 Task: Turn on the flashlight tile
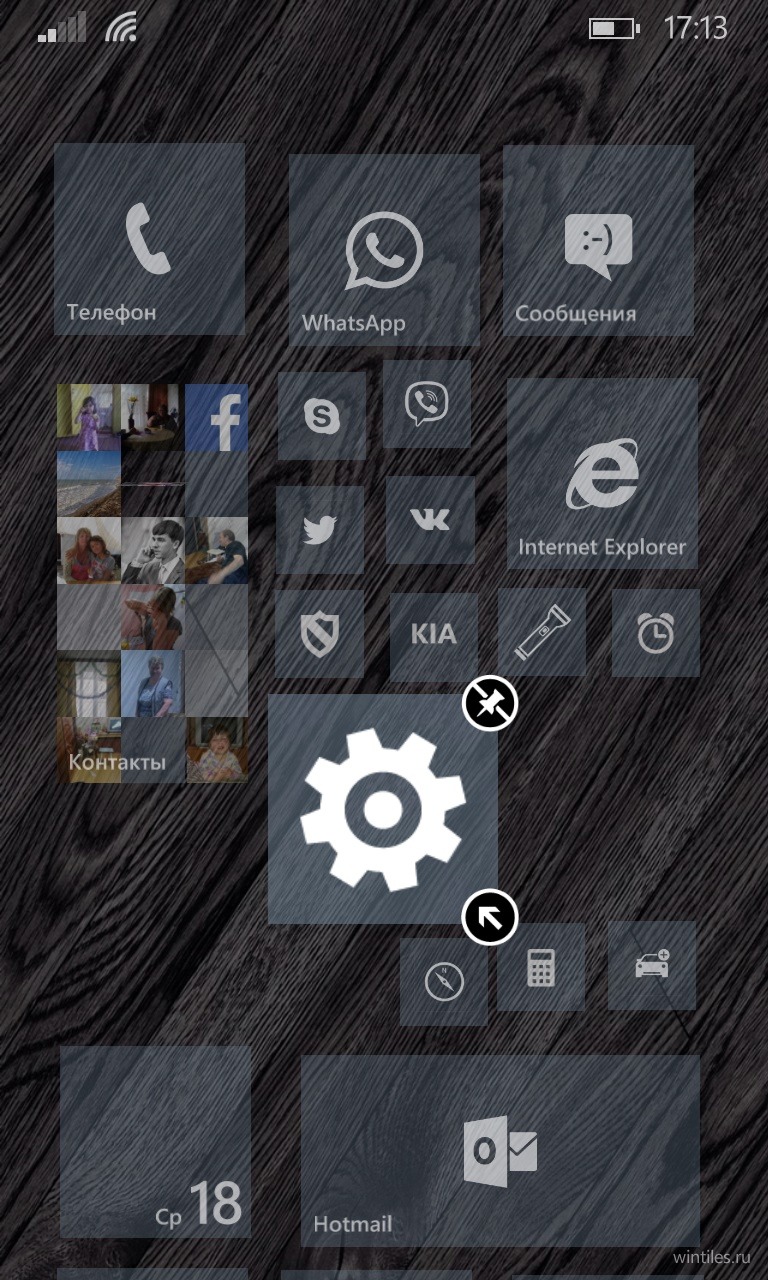pos(542,632)
